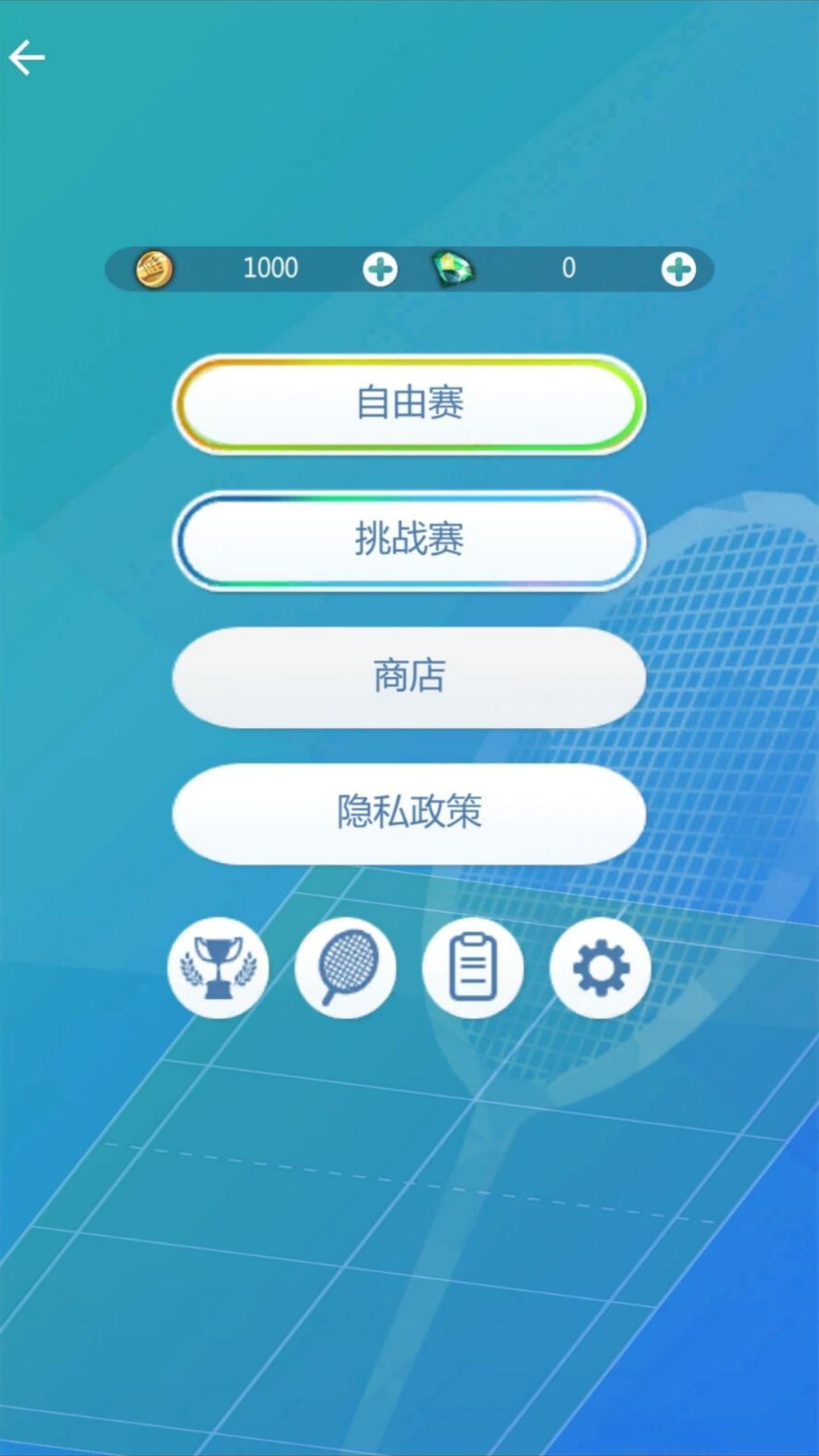Add more gems with plus icon
The width and height of the screenshot is (819, 1456).
[x=678, y=269]
